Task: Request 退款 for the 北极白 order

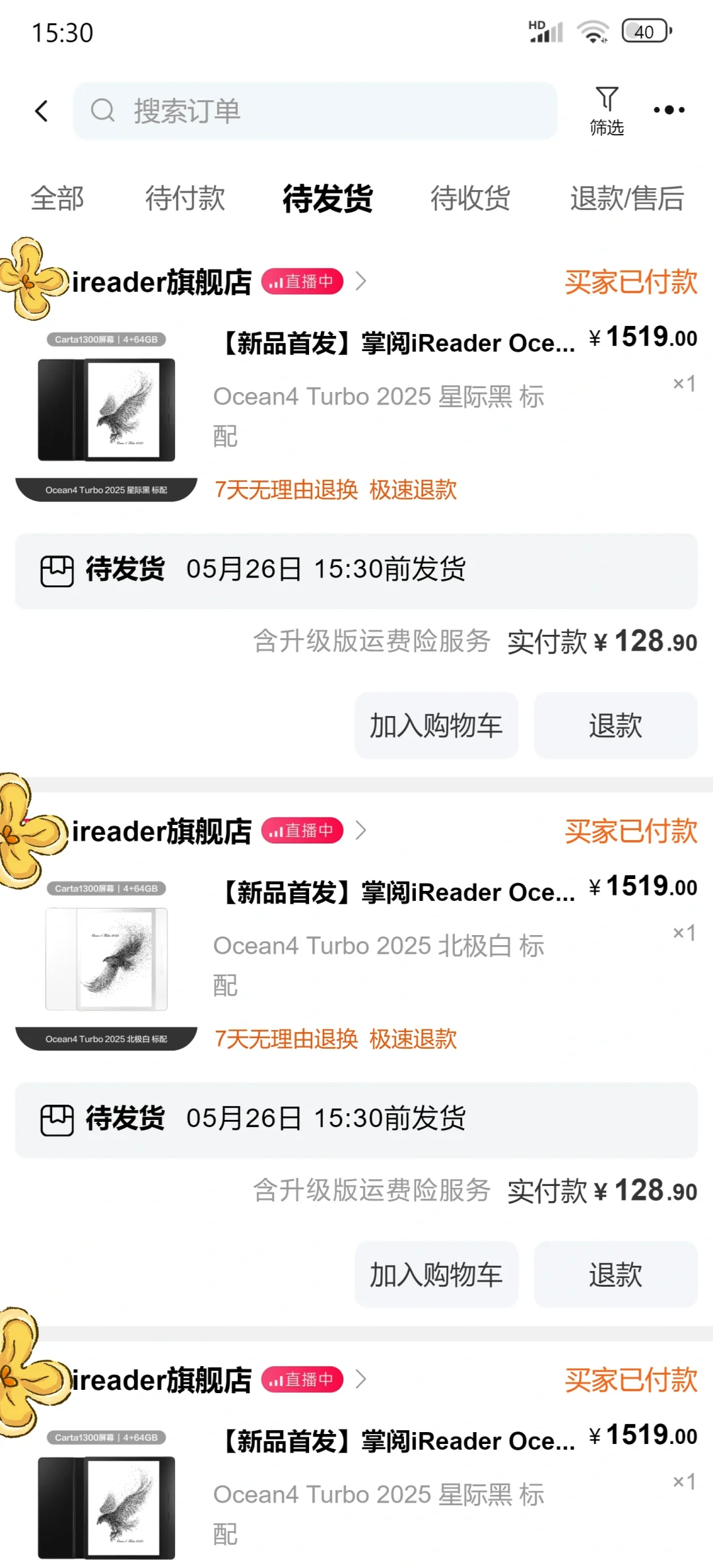Action: 615,1274
